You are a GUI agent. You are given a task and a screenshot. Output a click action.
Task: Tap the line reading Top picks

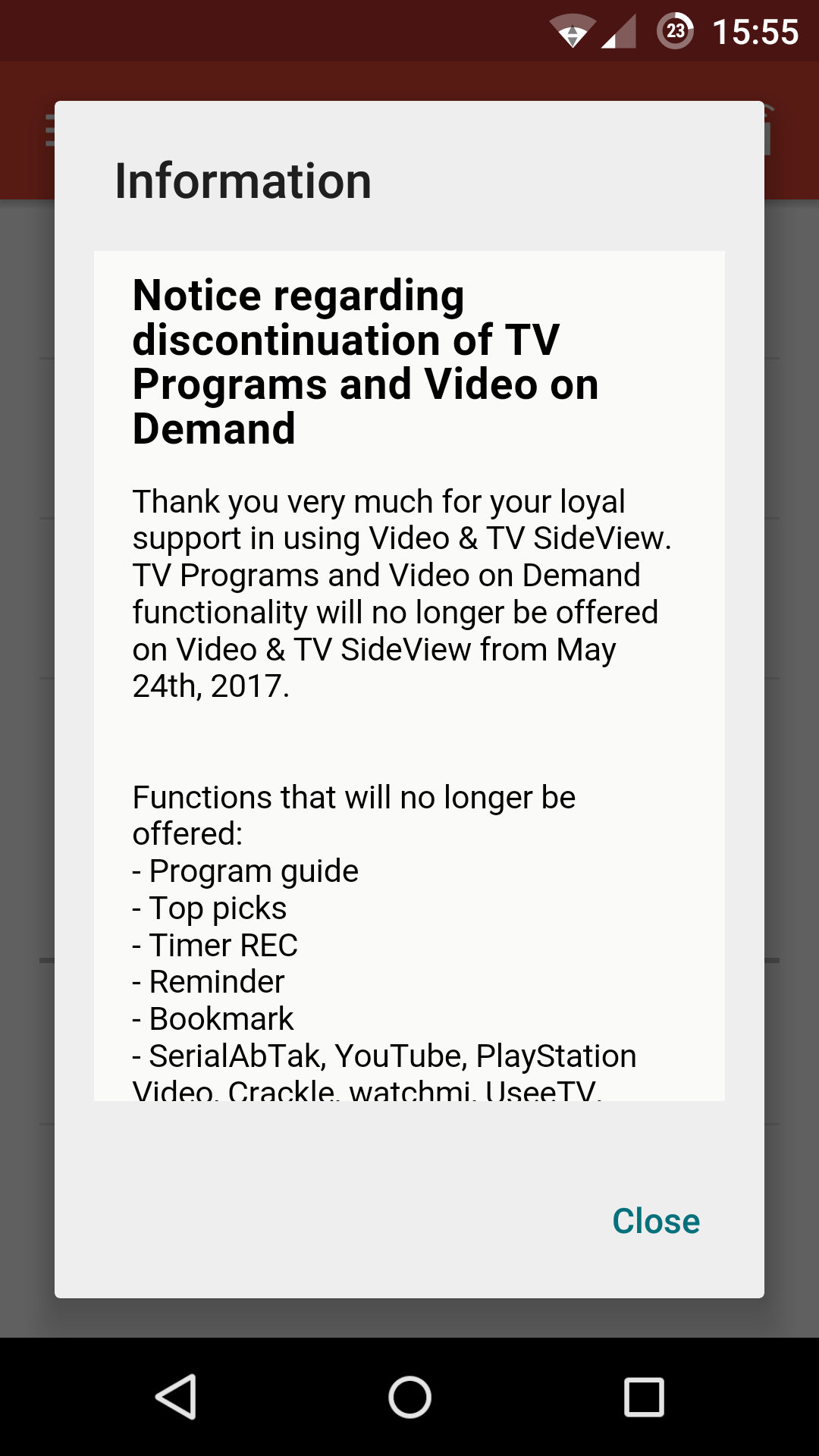[x=209, y=908]
